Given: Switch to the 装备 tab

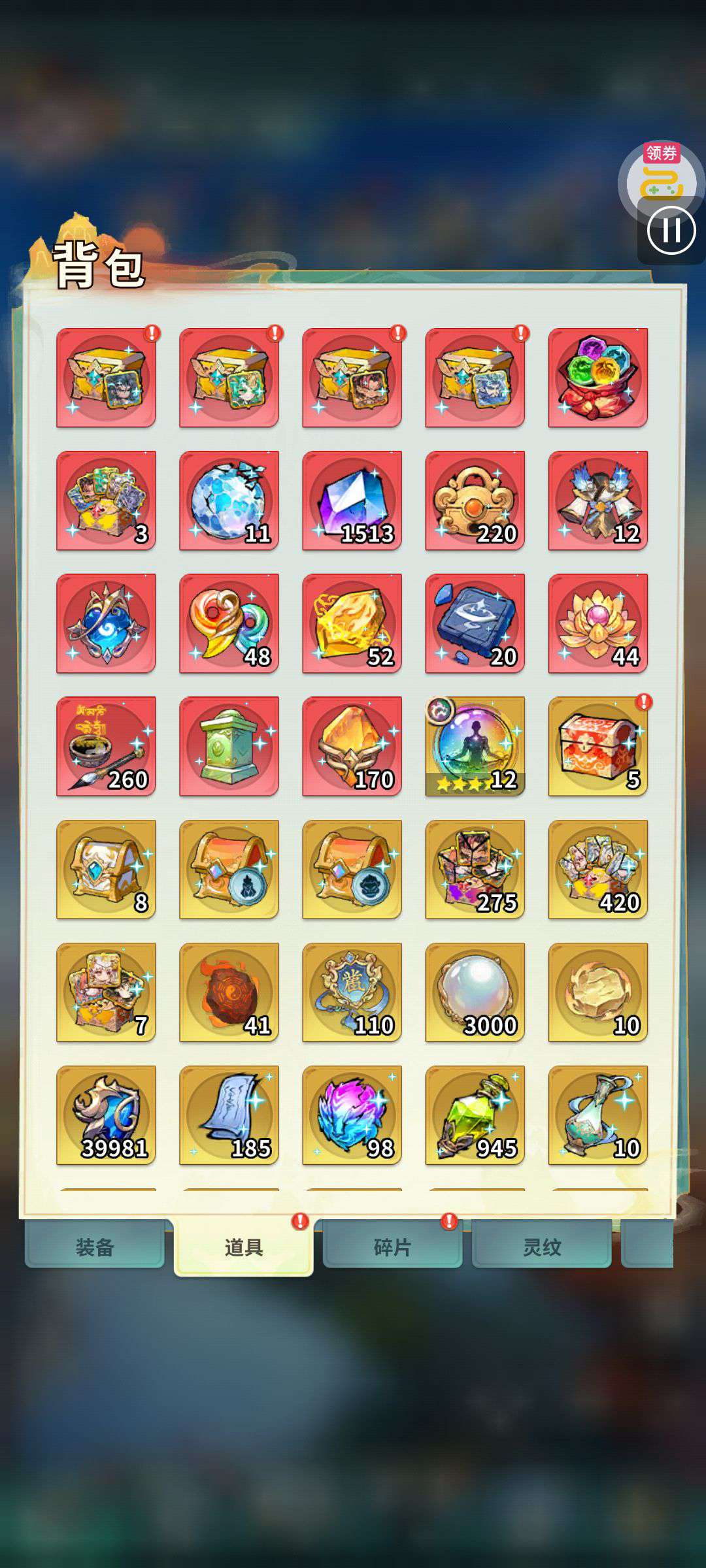Looking at the screenshot, I should coord(95,1247).
